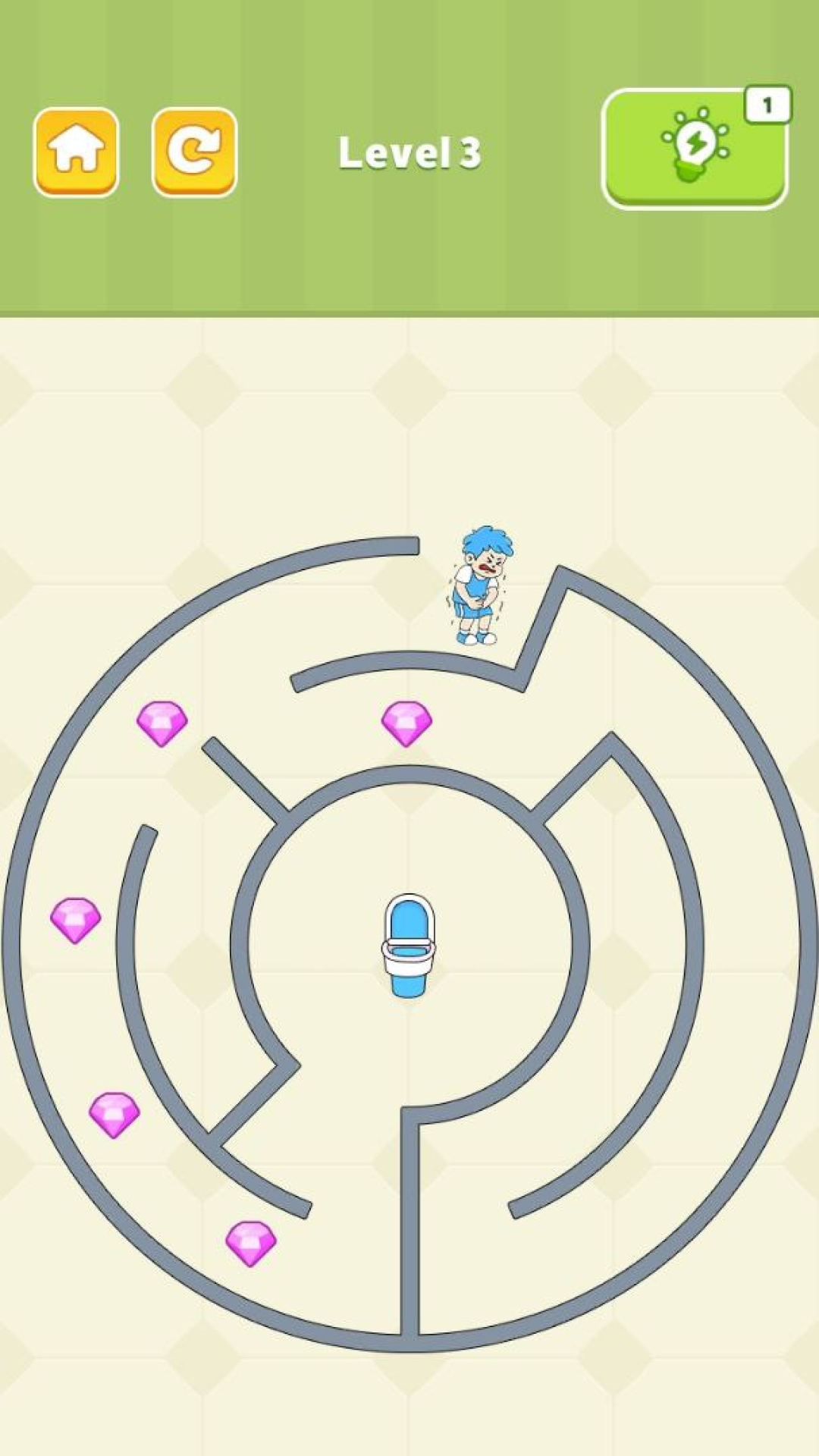819x1456 pixels.
Task: Tap the green header bar area
Action: [409, 250]
